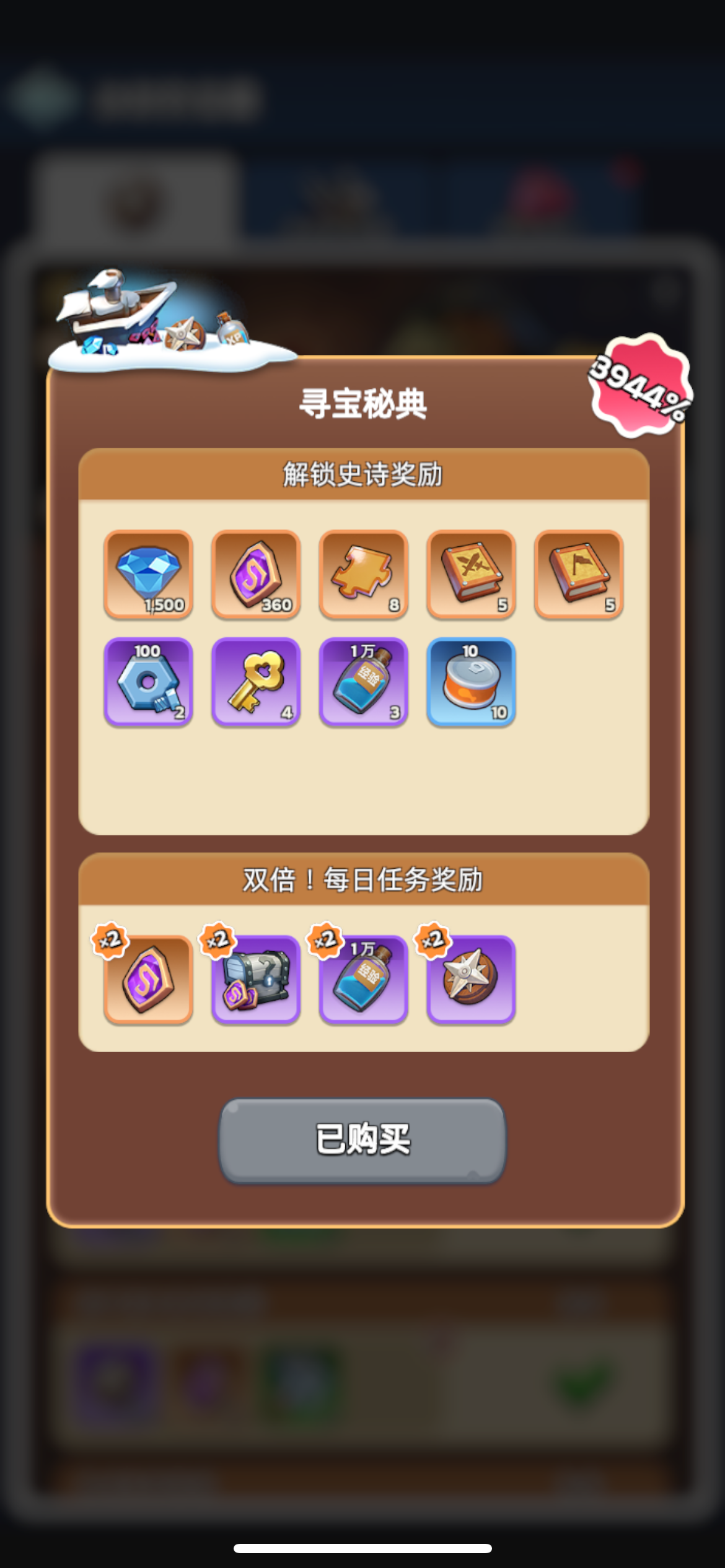View the golden key reward
Image resolution: width=725 pixels, height=1568 pixels.
(256, 682)
